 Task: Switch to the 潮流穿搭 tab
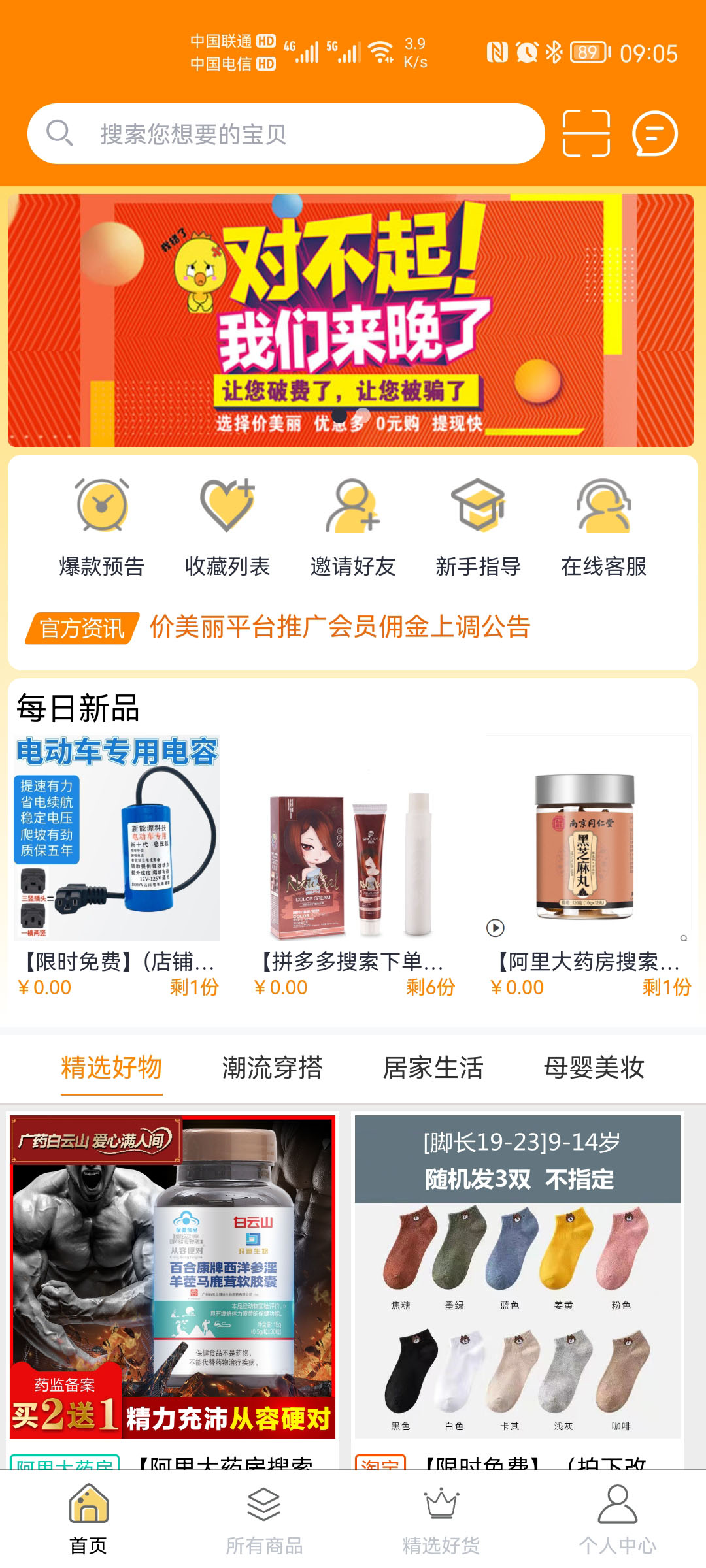[x=273, y=1067]
